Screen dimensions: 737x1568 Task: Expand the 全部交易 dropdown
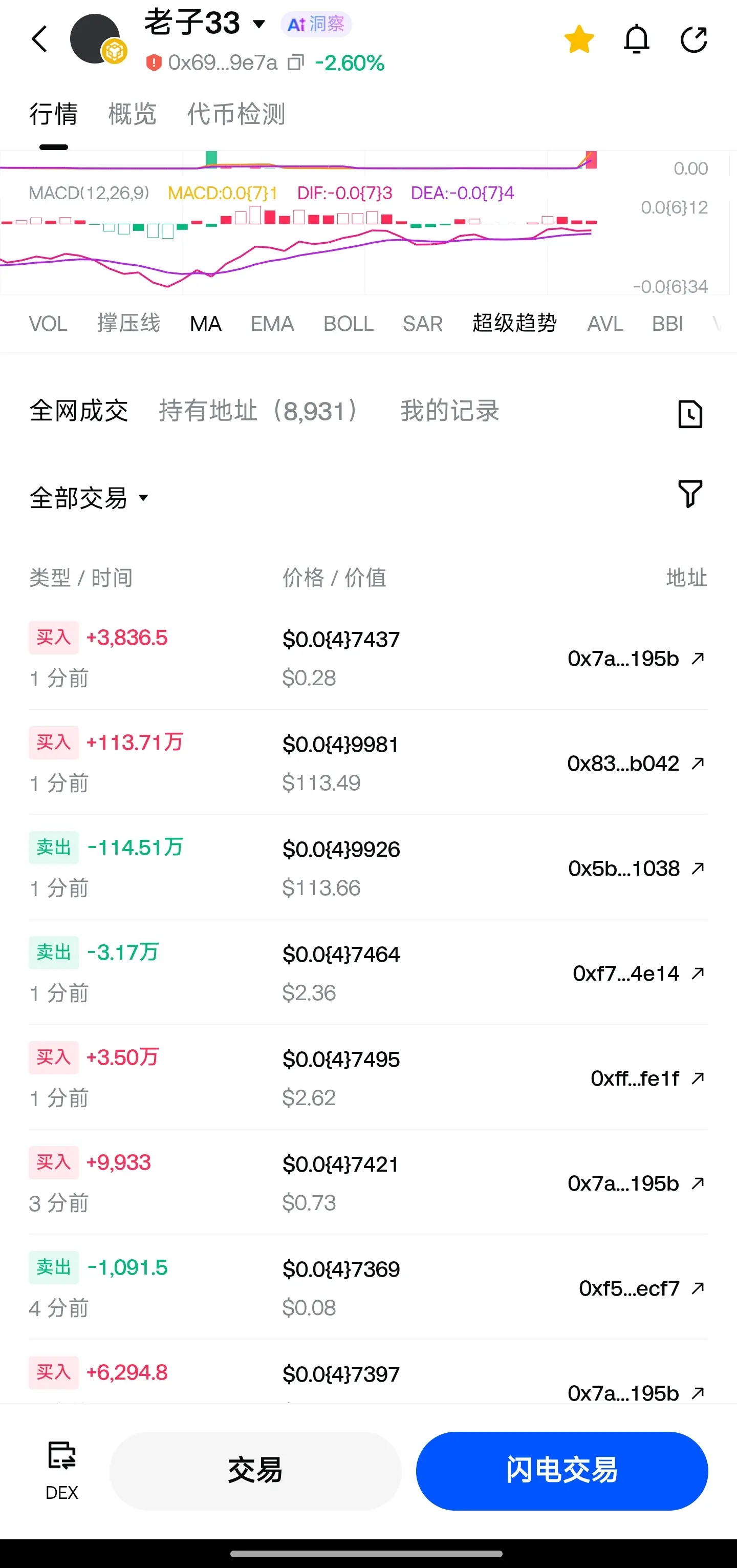pos(89,498)
